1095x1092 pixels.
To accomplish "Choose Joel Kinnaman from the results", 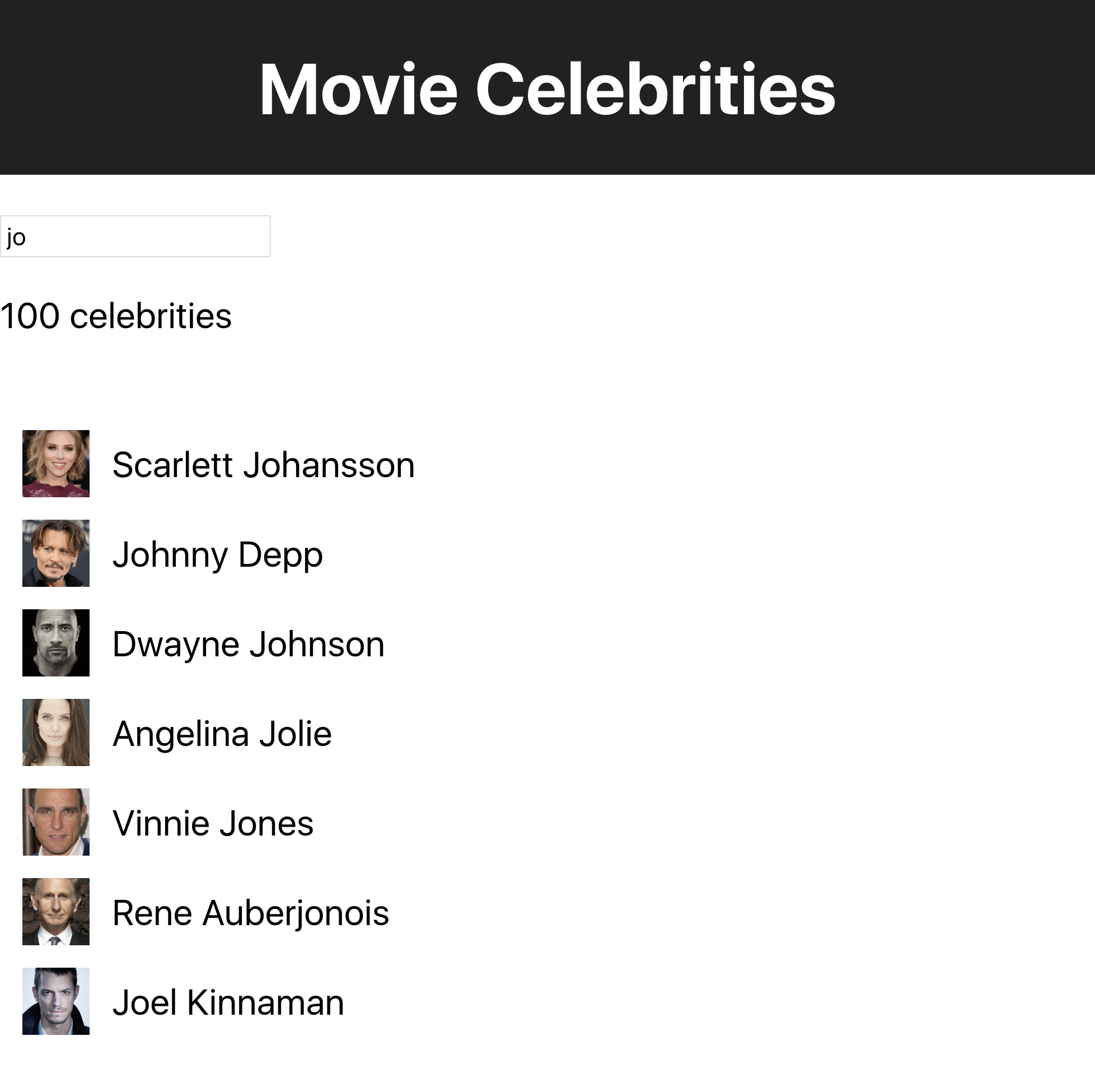I will pyautogui.click(x=228, y=1002).
